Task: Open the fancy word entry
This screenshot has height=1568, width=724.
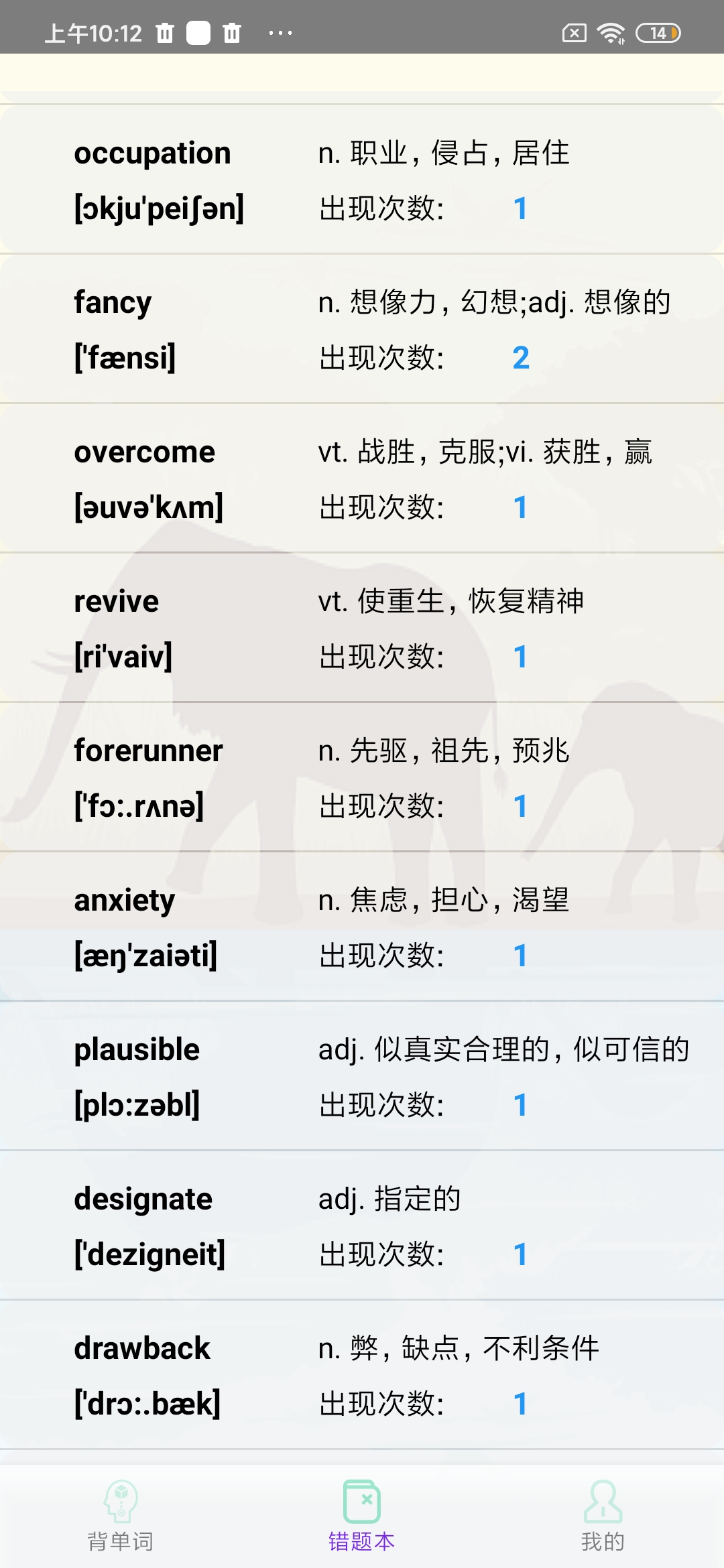Action: (x=362, y=329)
